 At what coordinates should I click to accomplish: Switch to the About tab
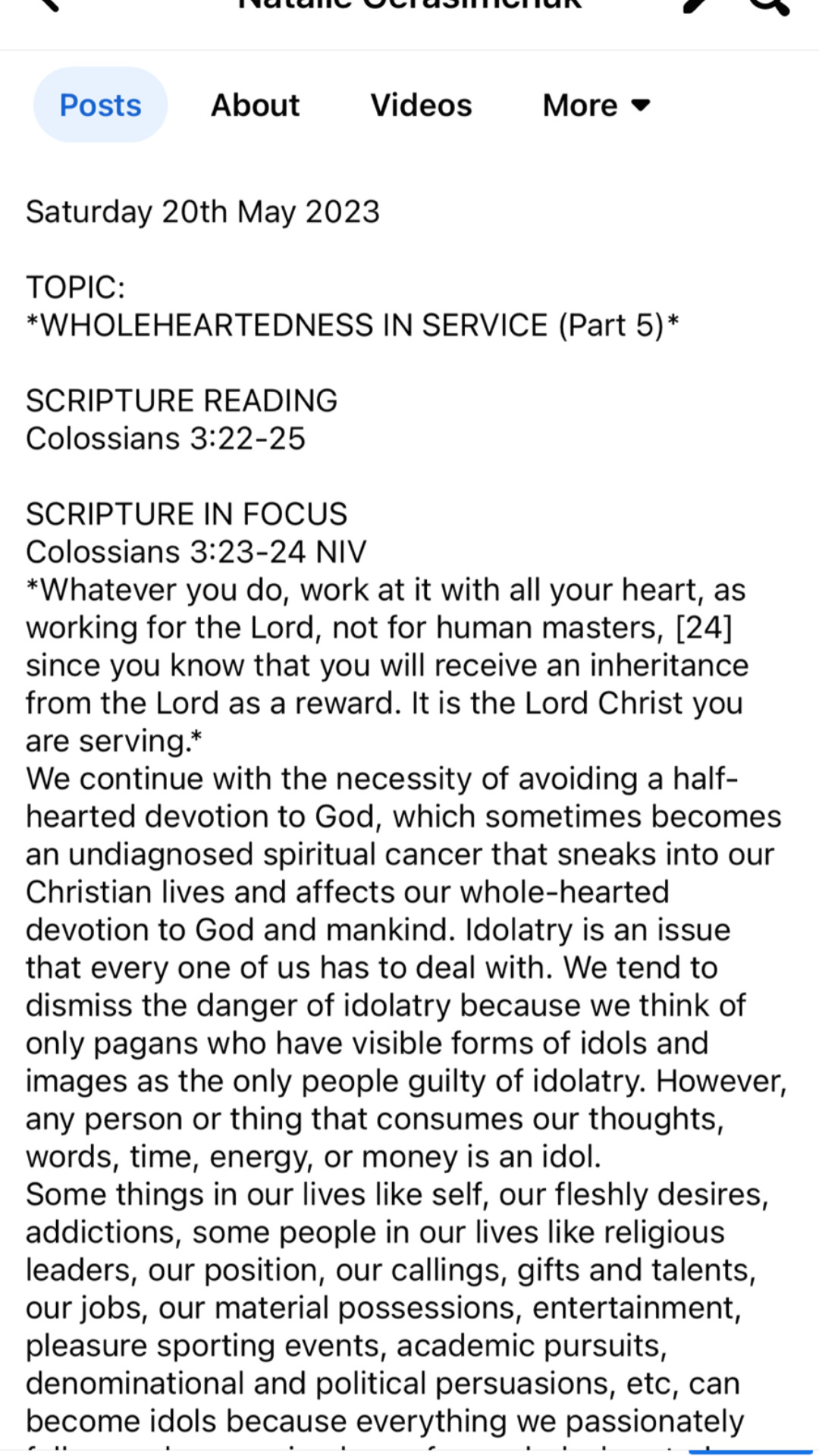click(x=255, y=105)
